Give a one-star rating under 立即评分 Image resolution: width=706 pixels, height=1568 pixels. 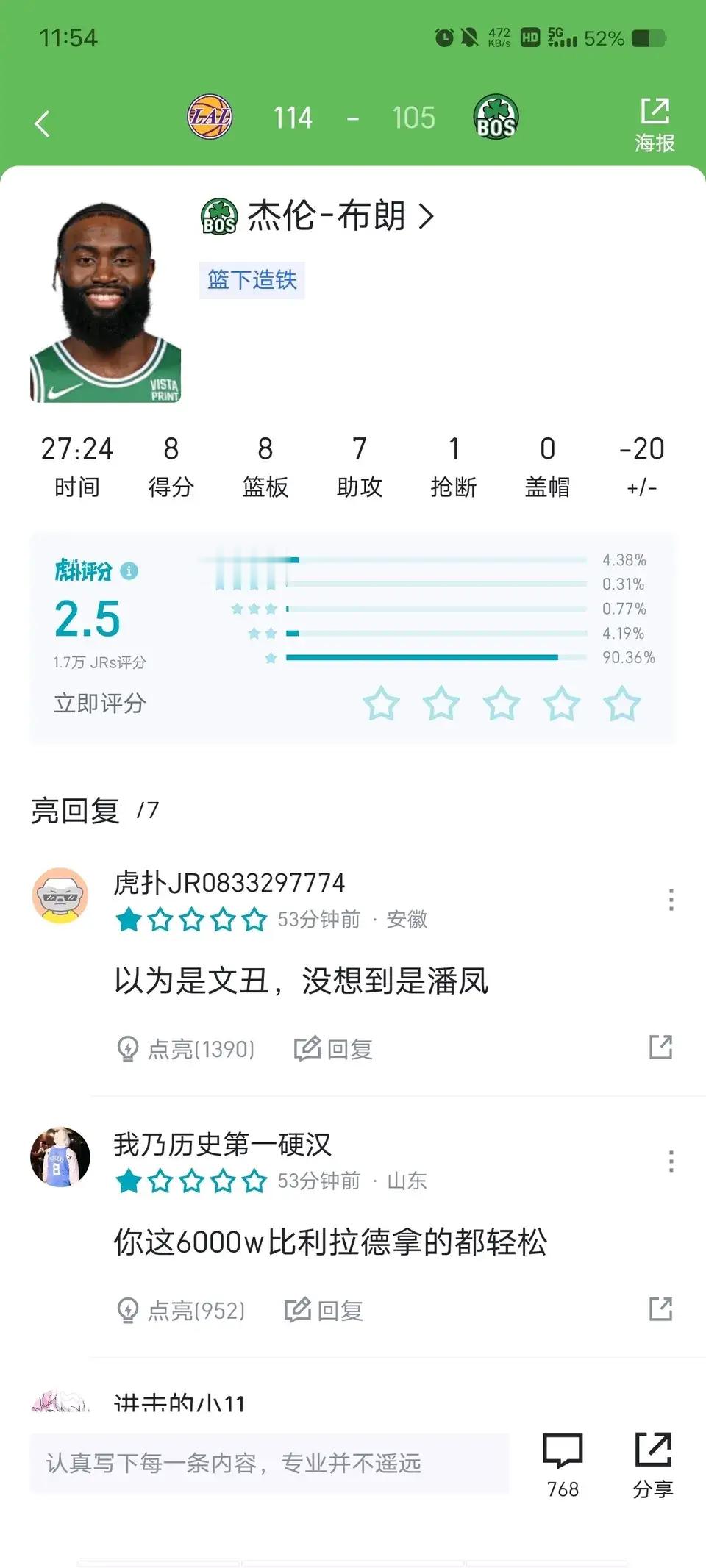[380, 704]
